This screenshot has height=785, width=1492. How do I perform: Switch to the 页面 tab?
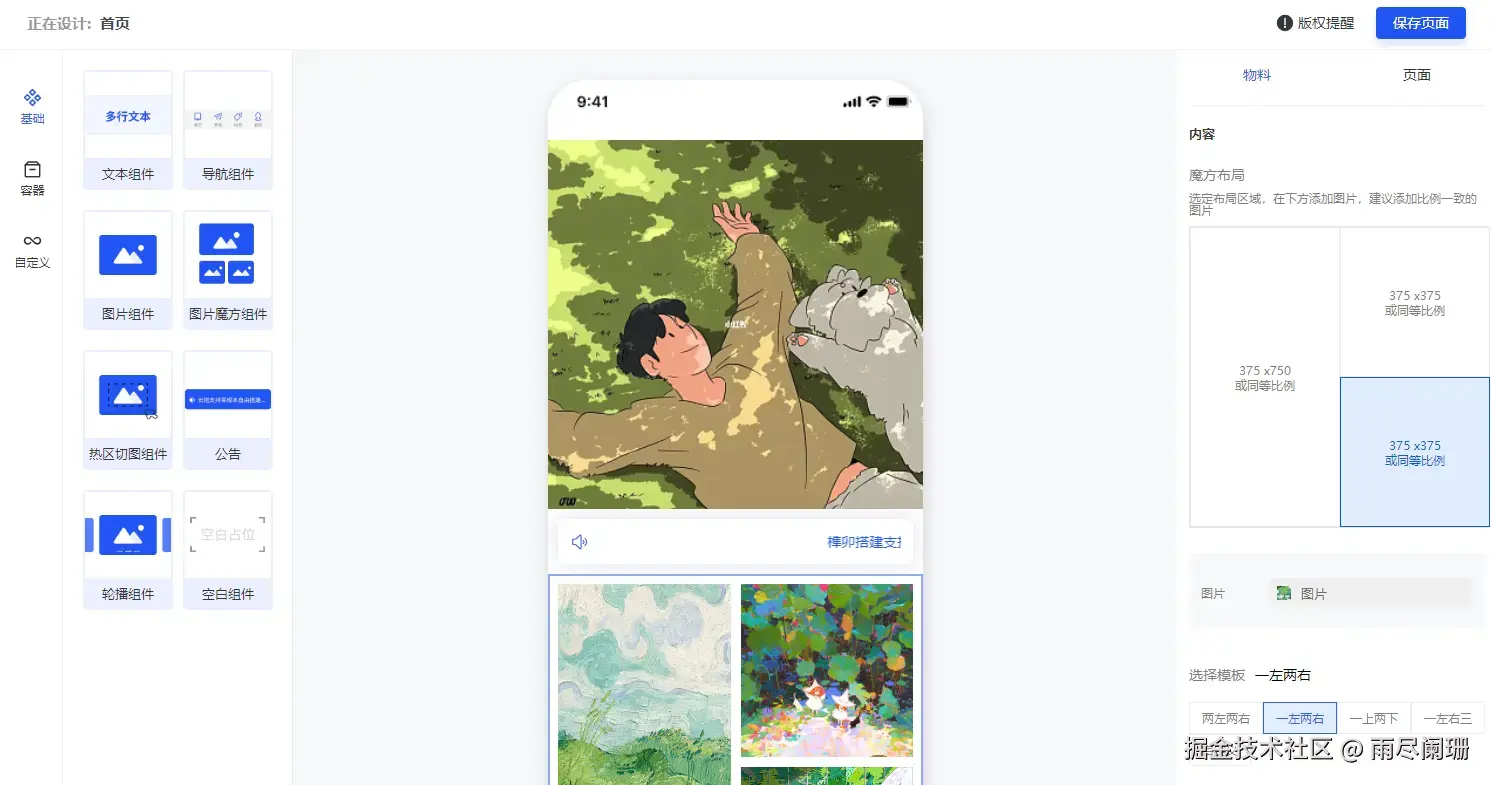tap(1416, 75)
